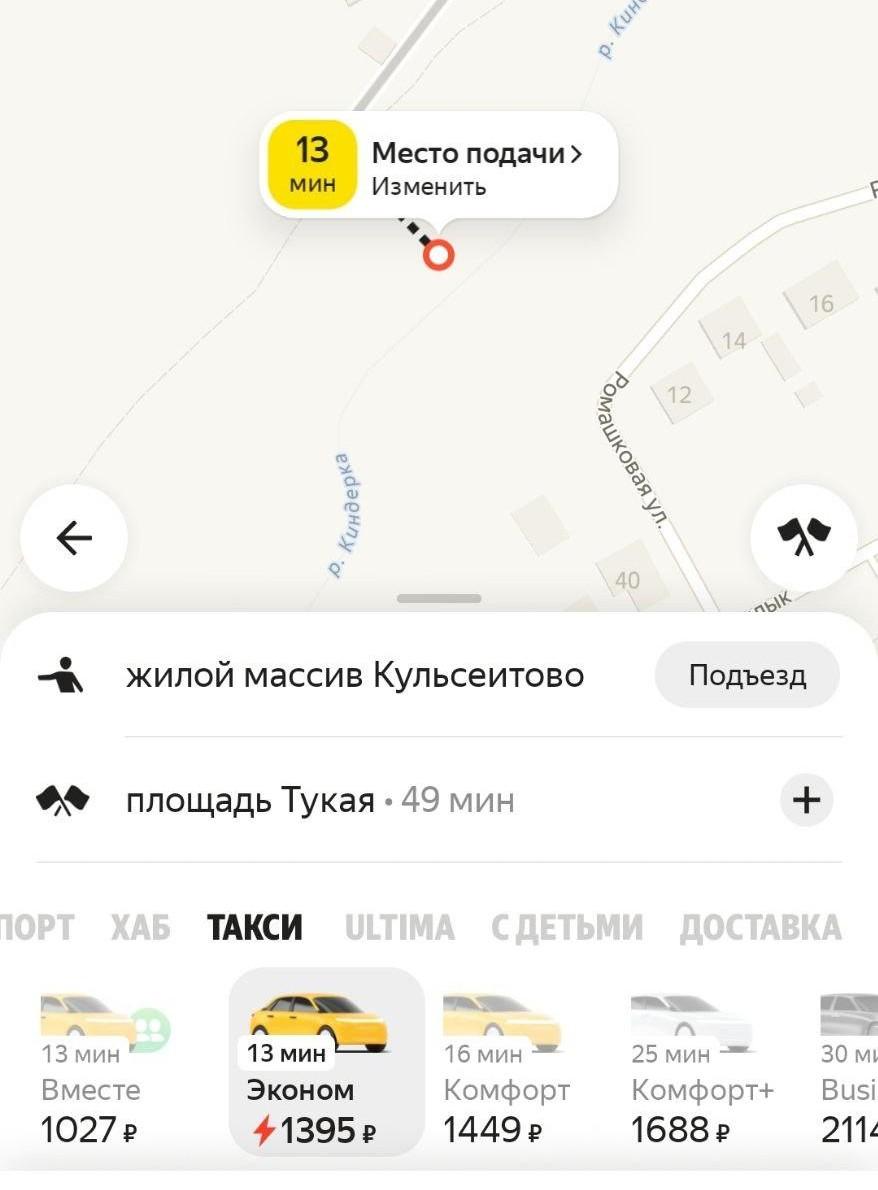Image resolution: width=878 pixels, height=1190 pixels.
Task: Switch to the ULTIMA tab
Action: click(399, 928)
